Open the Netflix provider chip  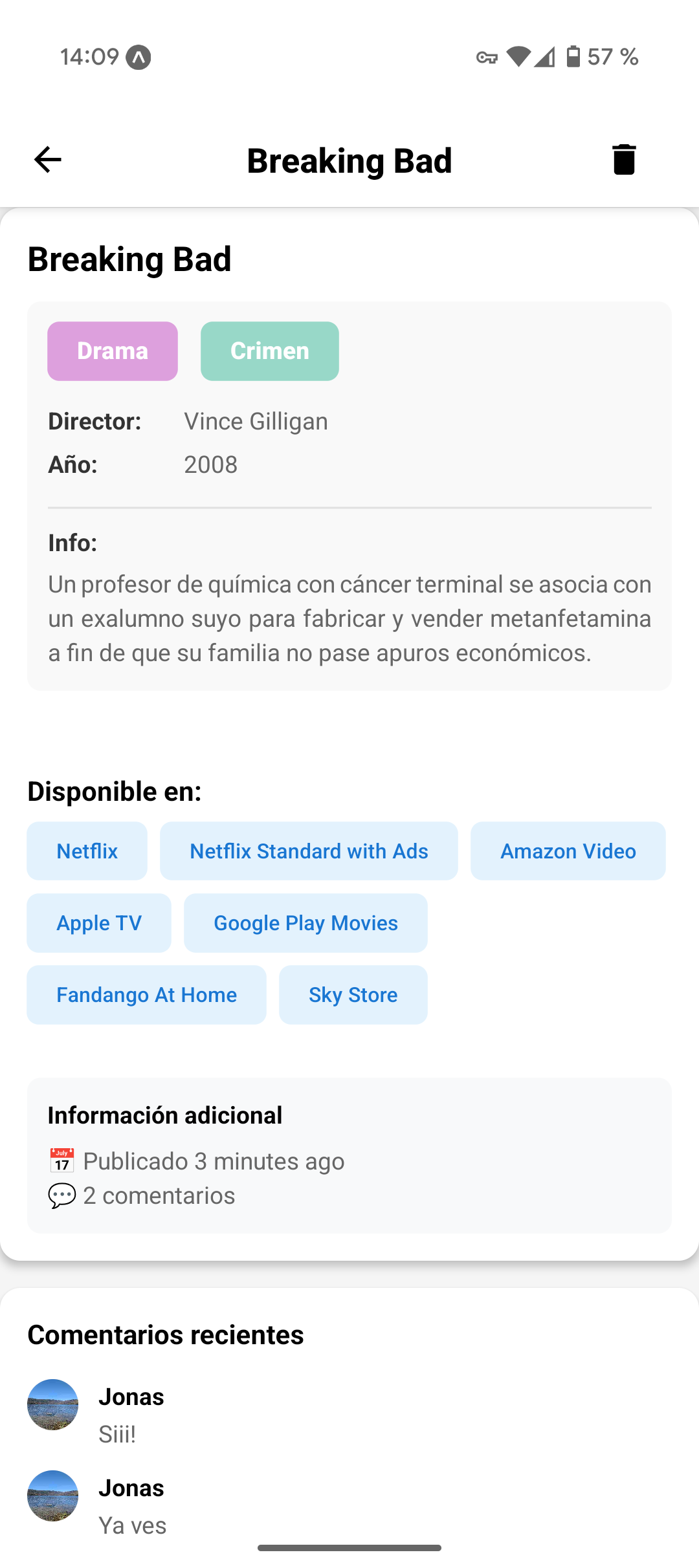coord(87,851)
